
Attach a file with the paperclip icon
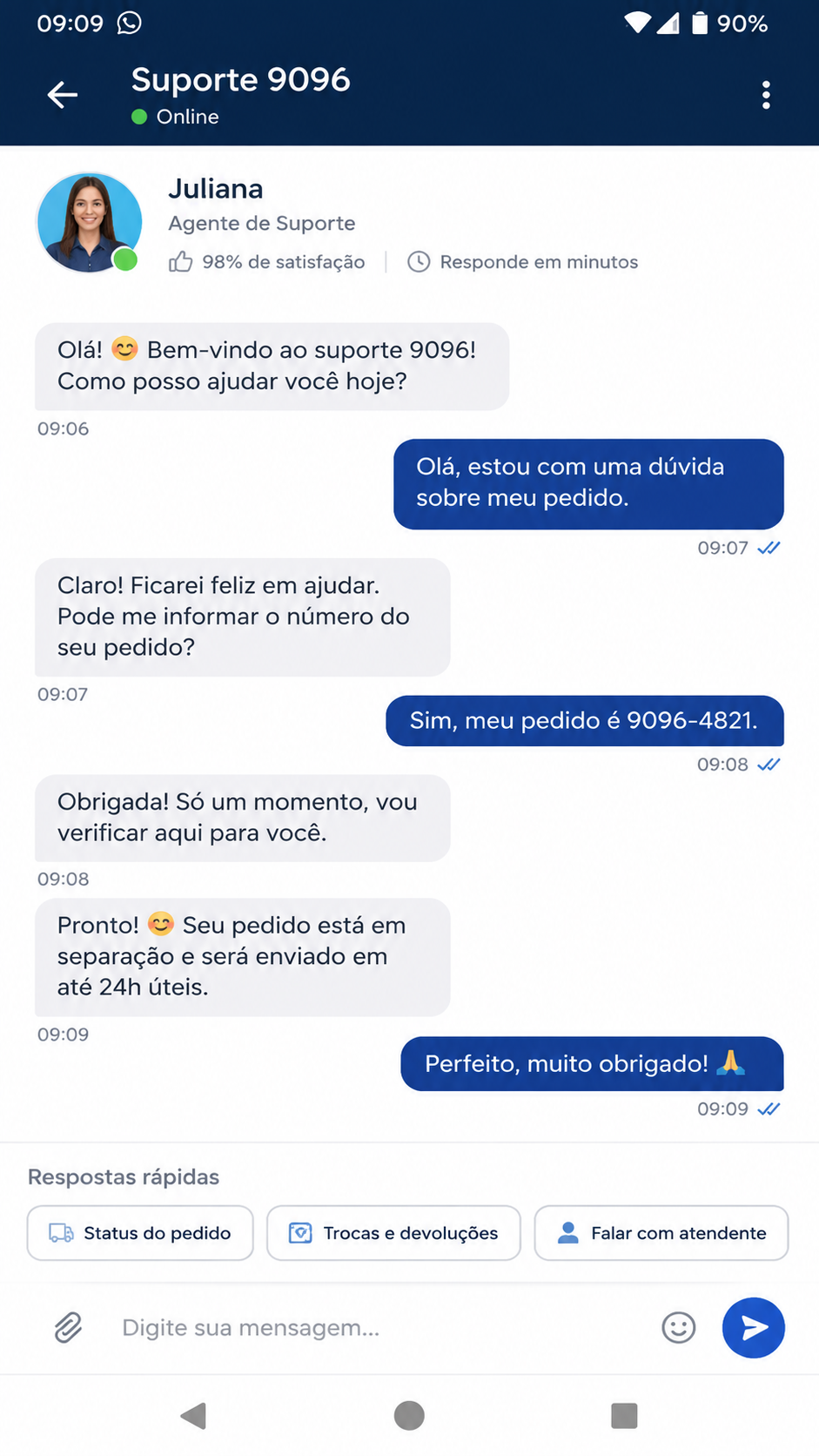[x=68, y=1328]
